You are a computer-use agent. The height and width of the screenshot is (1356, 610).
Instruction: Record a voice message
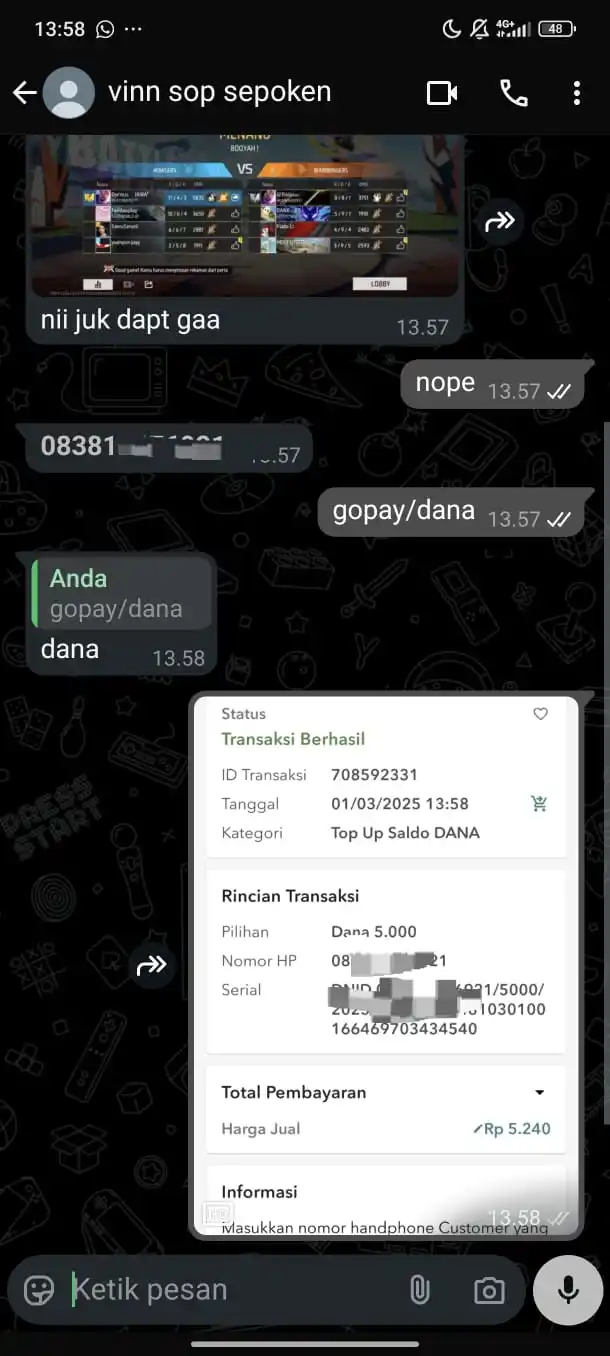568,1290
